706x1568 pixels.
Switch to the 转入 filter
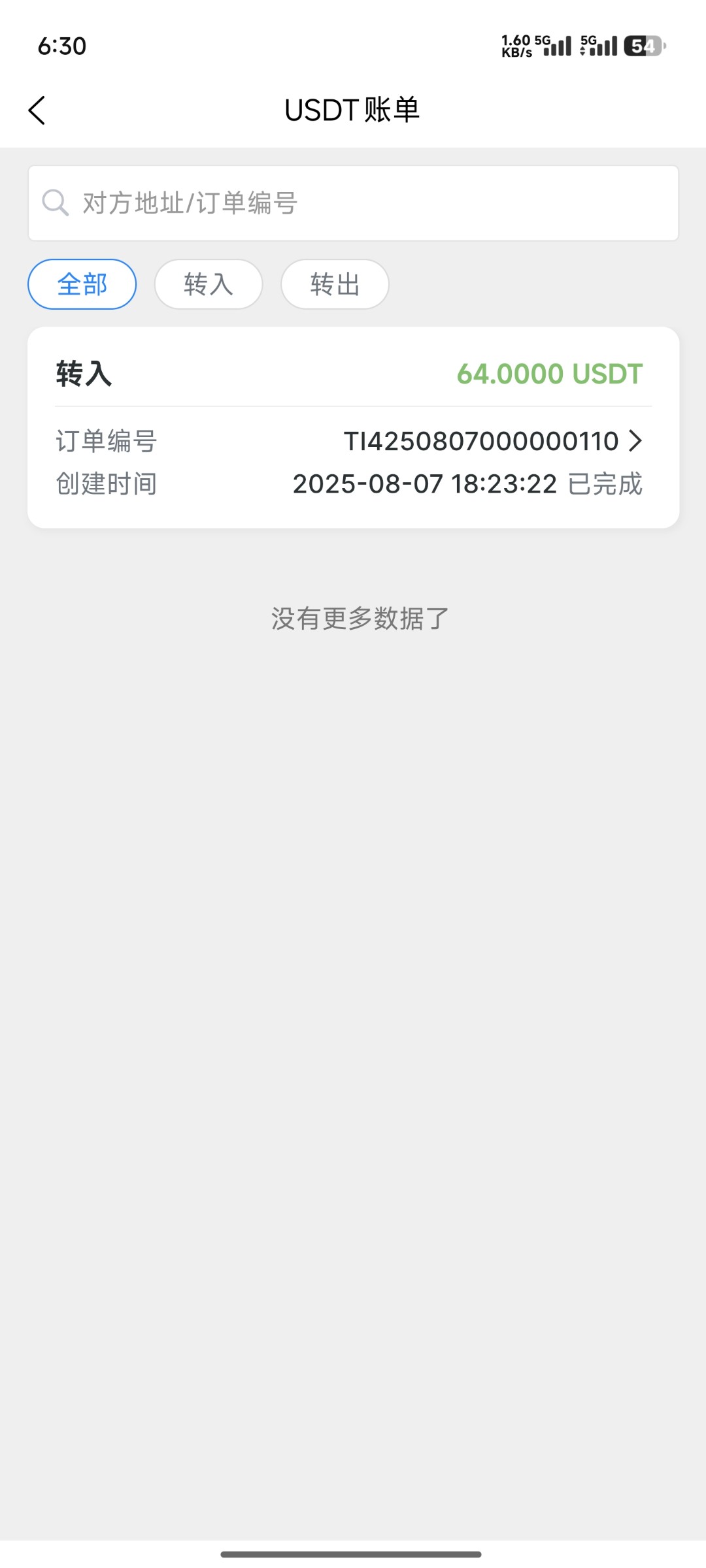coord(209,284)
